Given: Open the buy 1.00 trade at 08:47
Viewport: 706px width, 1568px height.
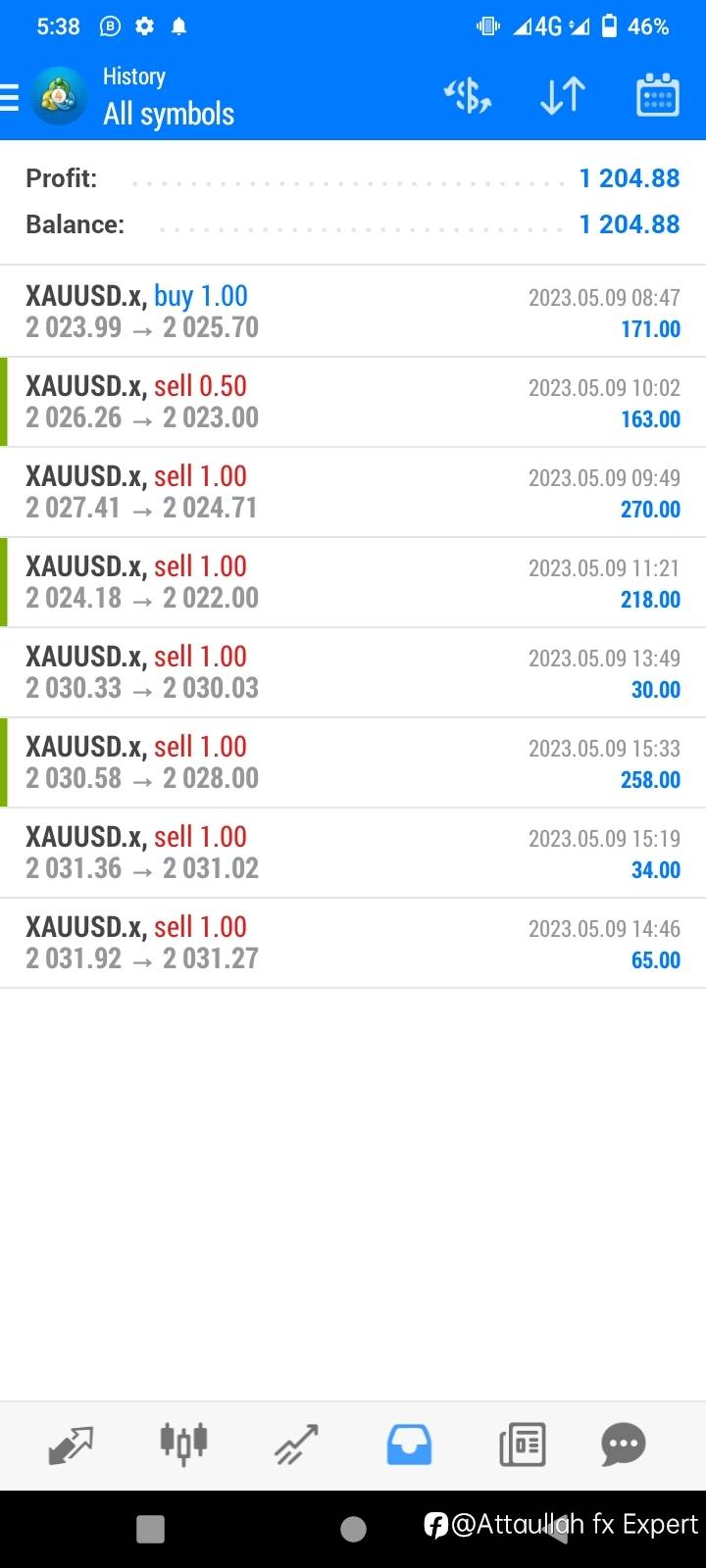Looking at the screenshot, I should click(353, 312).
